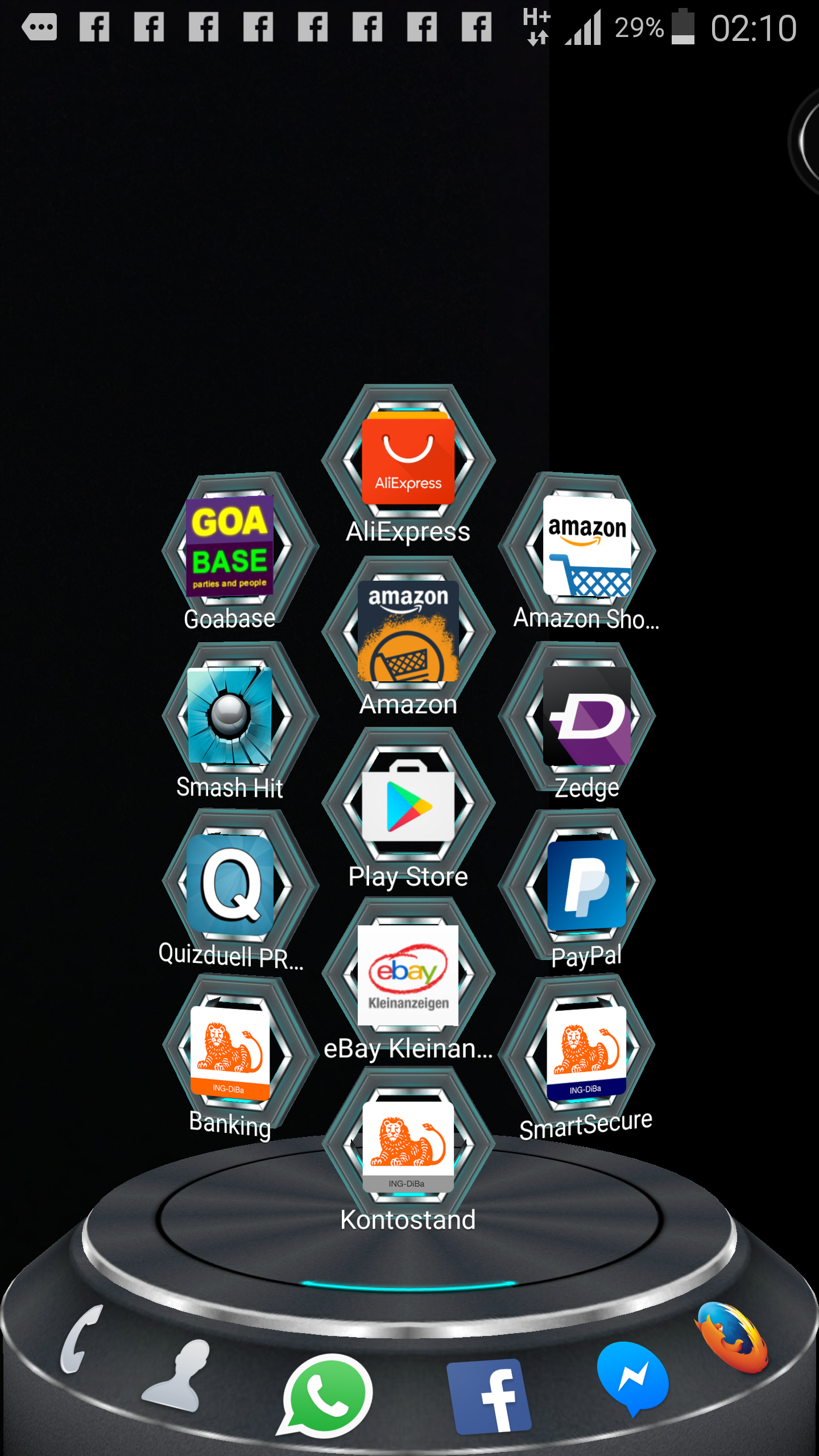Launch WhatsApp from the dock
Image resolution: width=819 pixels, height=1456 pixels.
(x=325, y=1395)
